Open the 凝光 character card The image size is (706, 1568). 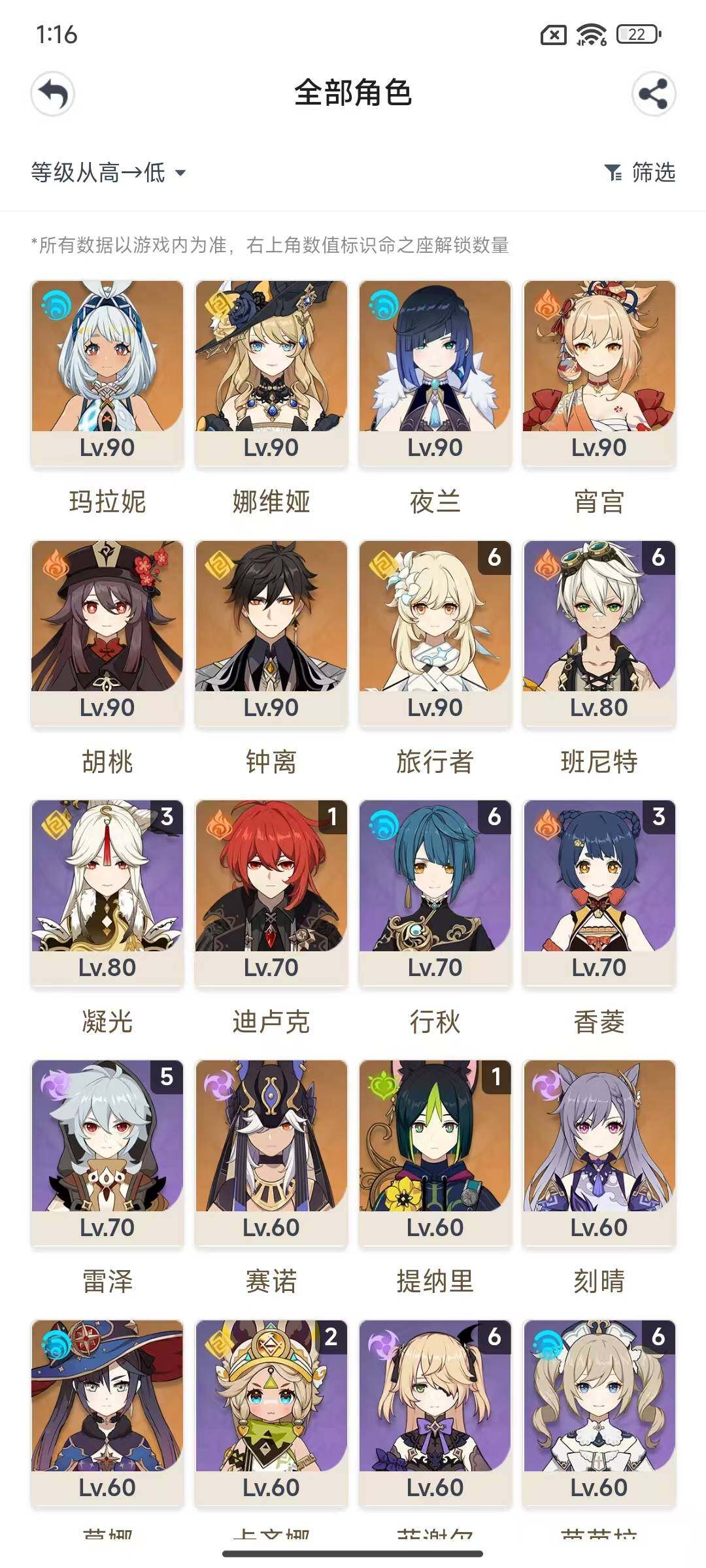pyautogui.click(x=107, y=892)
